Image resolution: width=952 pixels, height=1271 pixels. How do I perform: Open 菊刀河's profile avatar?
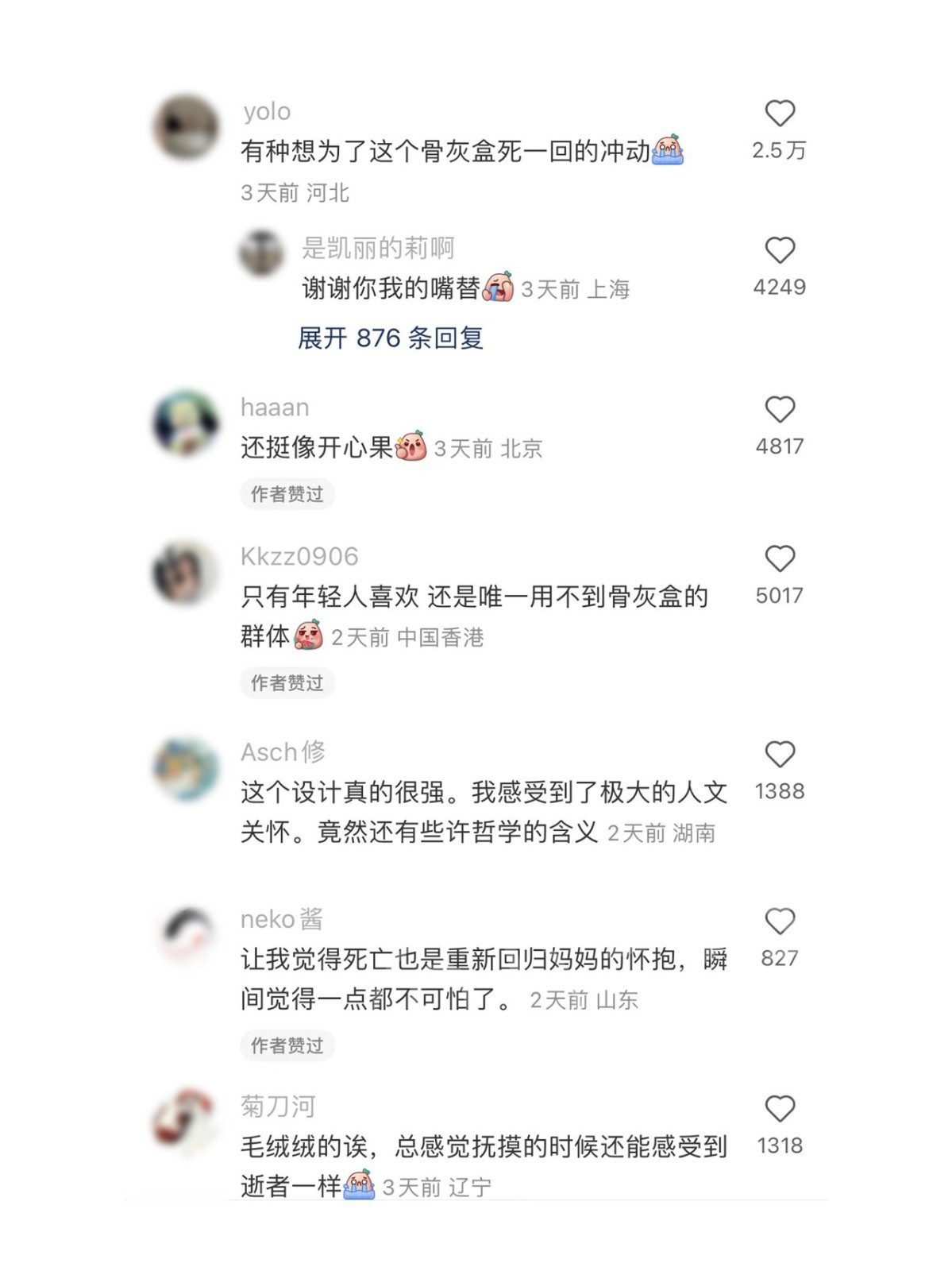pos(186,1122)
